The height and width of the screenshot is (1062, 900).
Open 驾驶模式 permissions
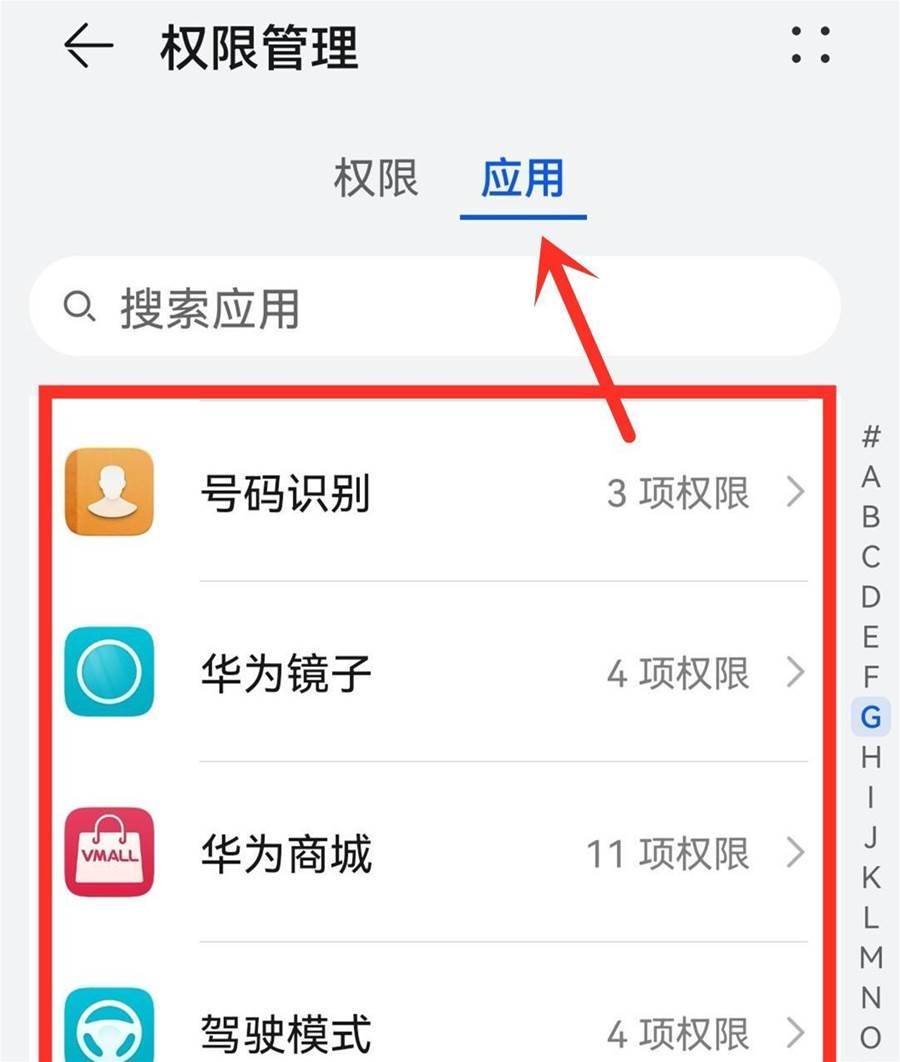coord(435,1030)
